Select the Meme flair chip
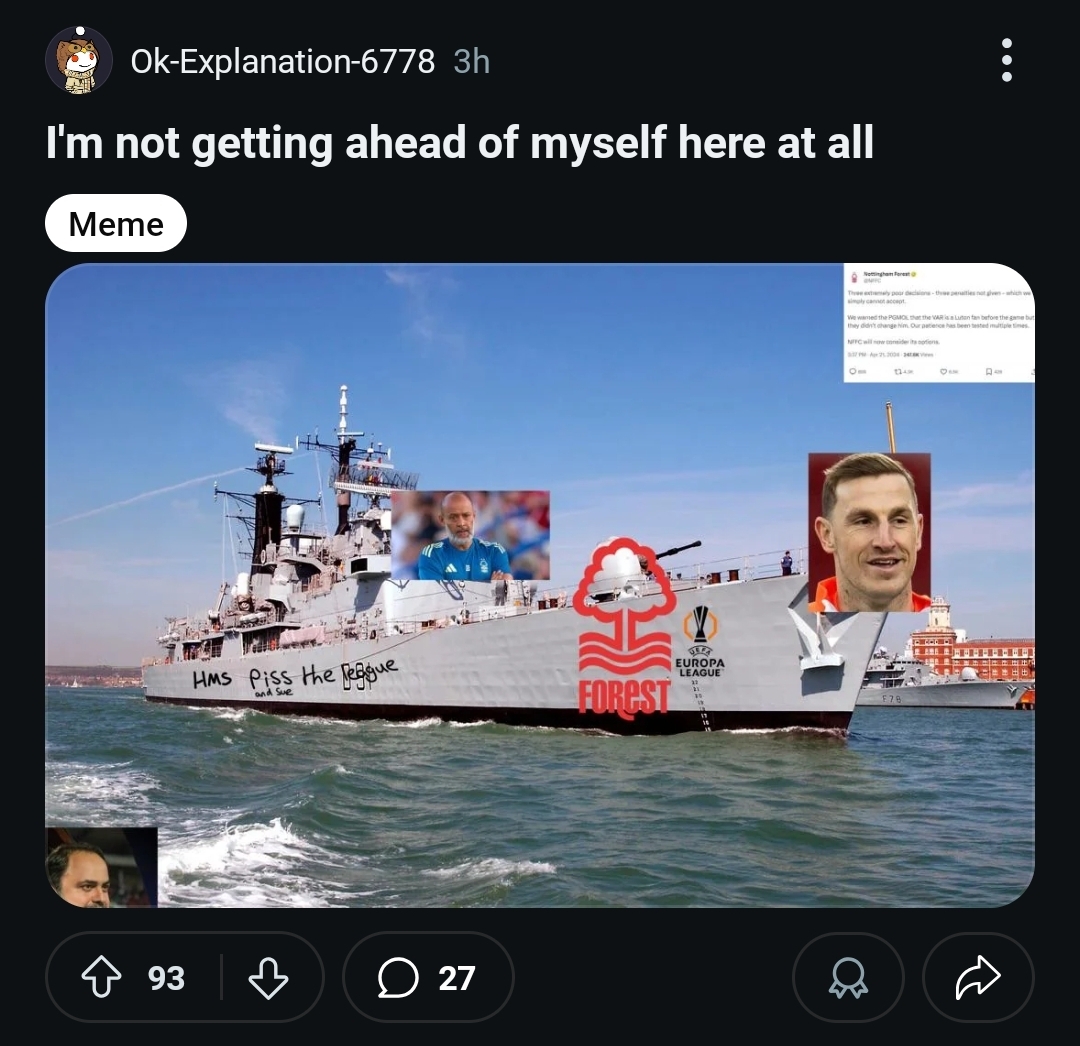This screenshot has width=1080, height=1046. click(x=116, y=223)
